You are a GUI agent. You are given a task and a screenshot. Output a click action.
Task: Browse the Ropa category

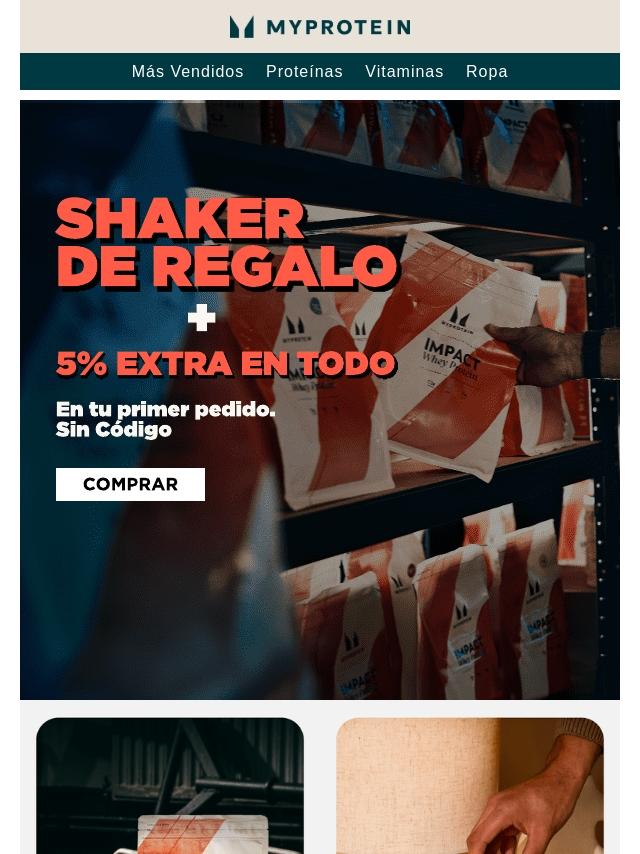click(x=487, y=72)
